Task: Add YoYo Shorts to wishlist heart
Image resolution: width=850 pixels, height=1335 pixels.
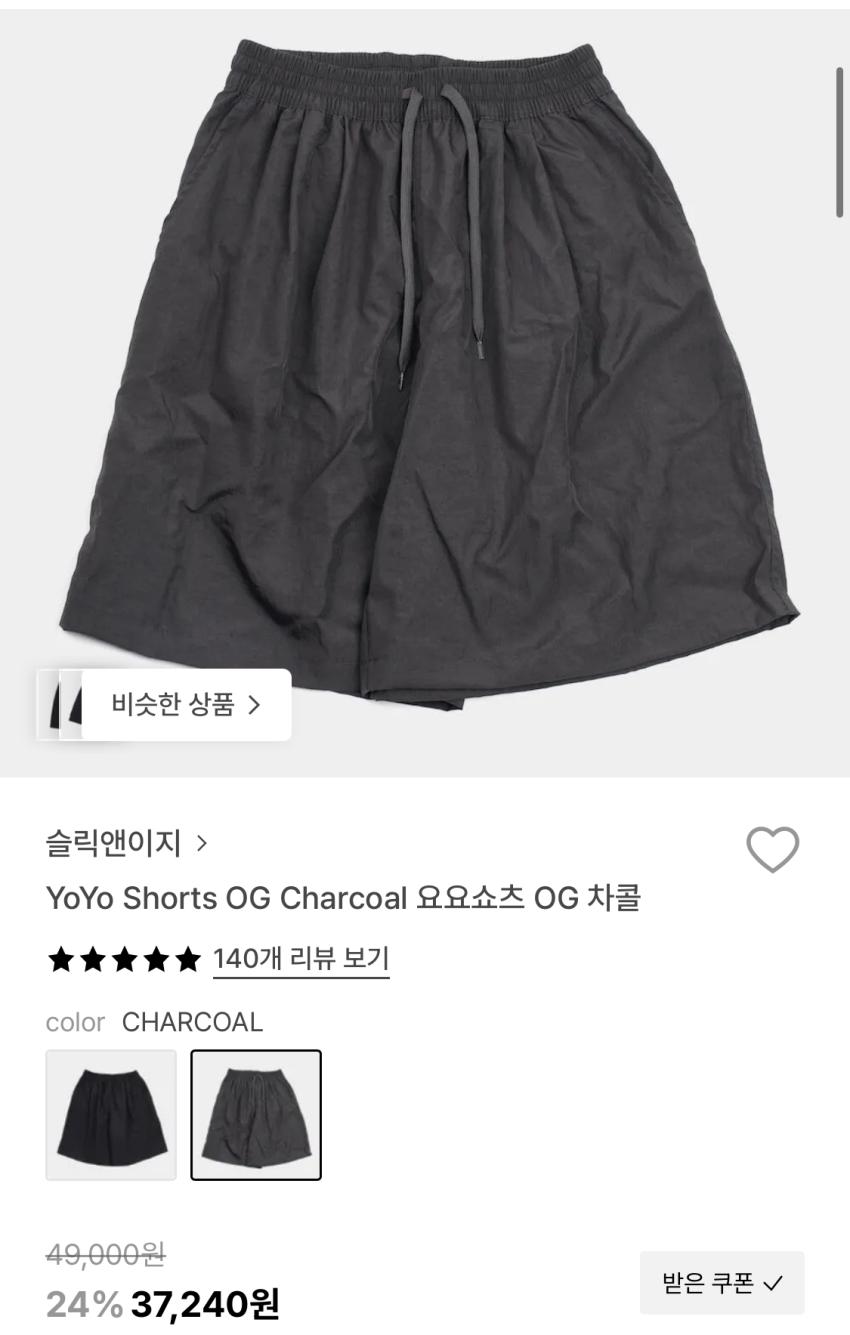Action: click(x=772, y=849)
